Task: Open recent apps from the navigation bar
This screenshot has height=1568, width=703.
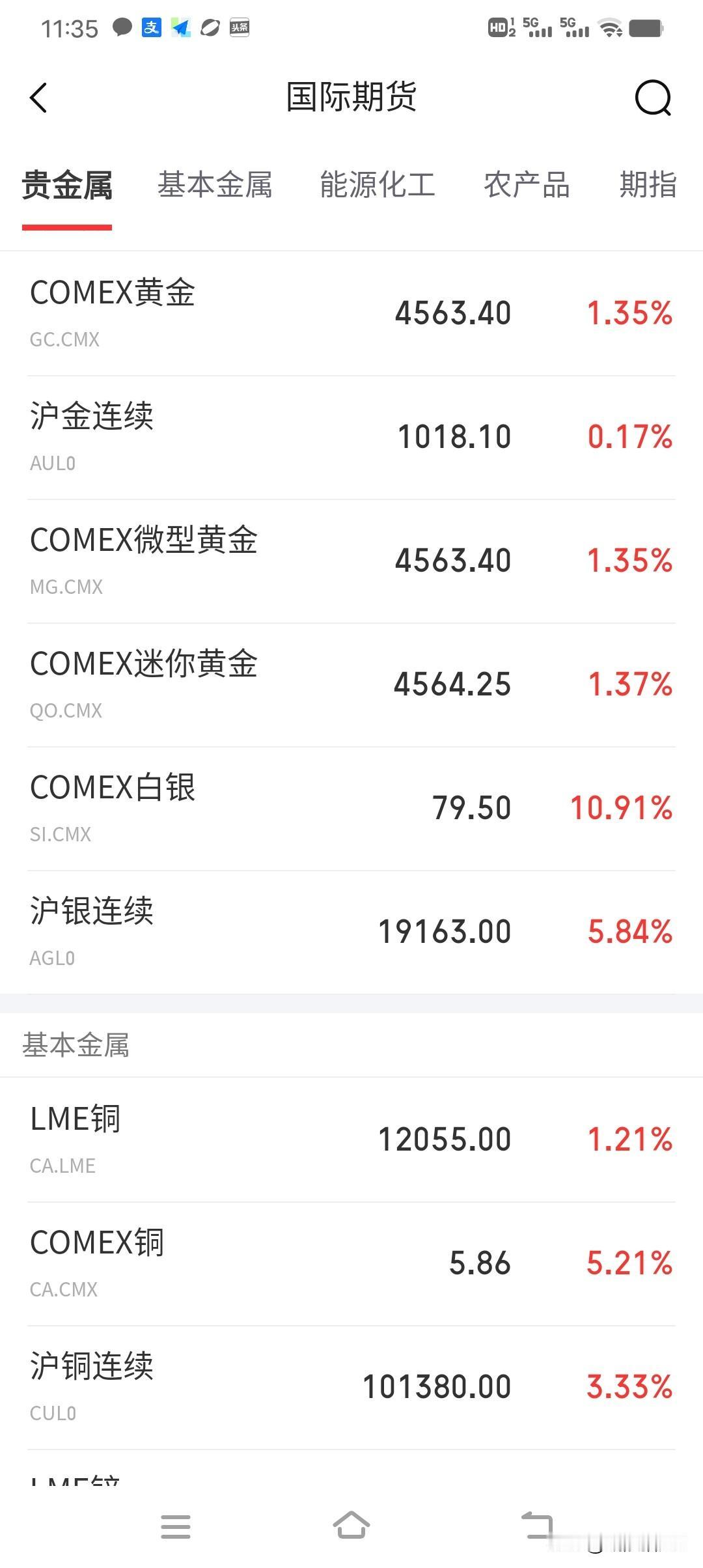Action: (x=176, y=1526)
